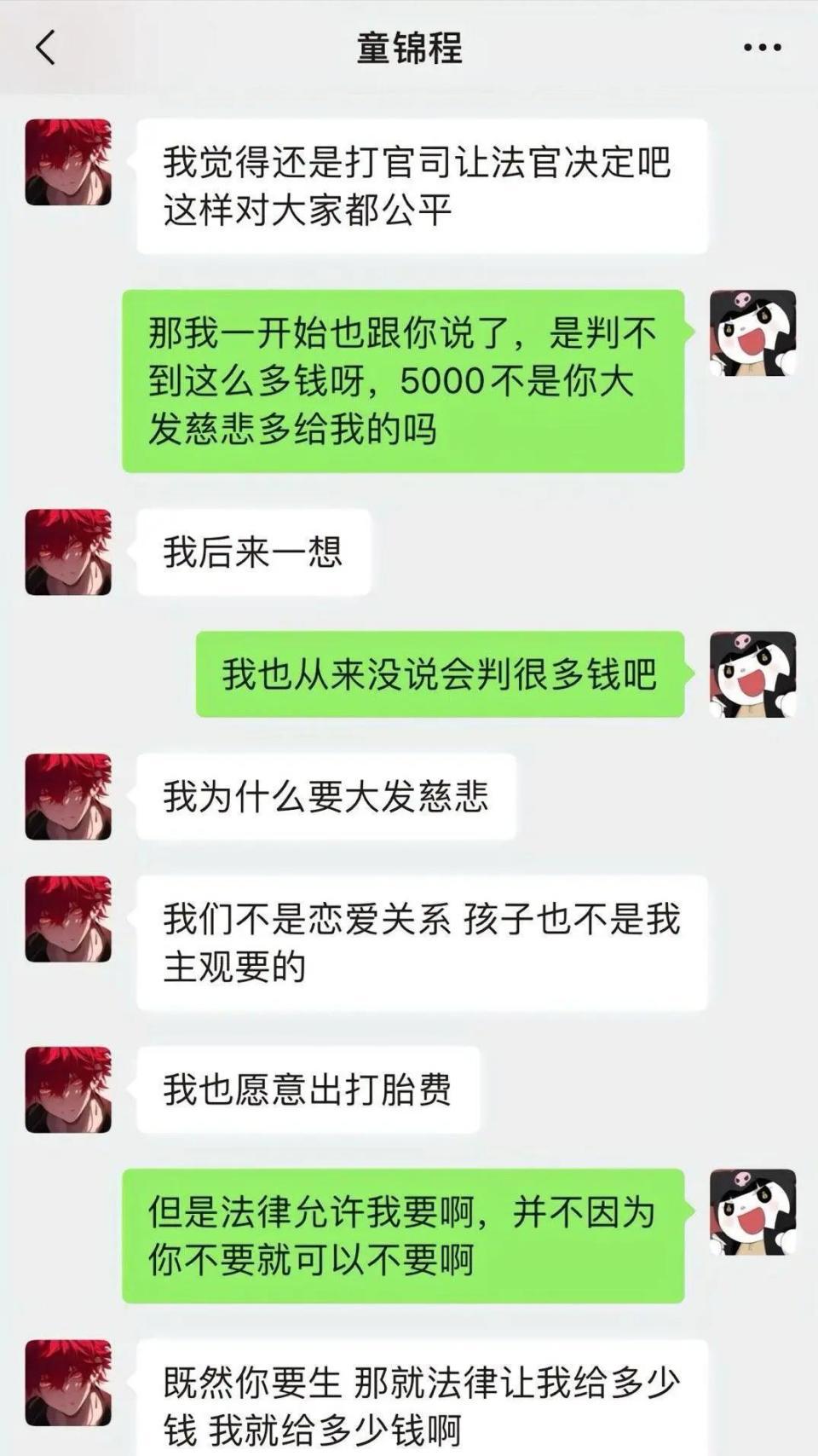Tap own avatar beside 我也从来没说会判很多钱吧

click(x=752, y=674)
